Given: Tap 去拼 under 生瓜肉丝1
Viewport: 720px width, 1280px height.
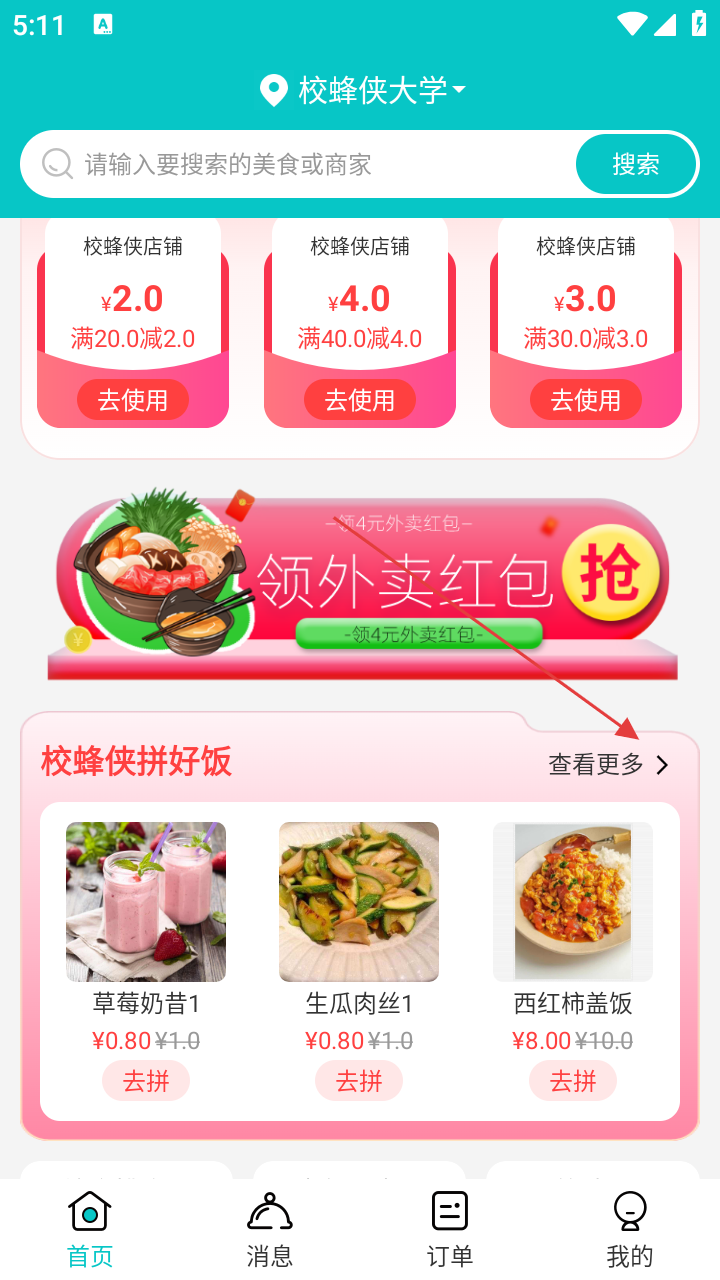Looking at the screenshot, I should 359,1081.
